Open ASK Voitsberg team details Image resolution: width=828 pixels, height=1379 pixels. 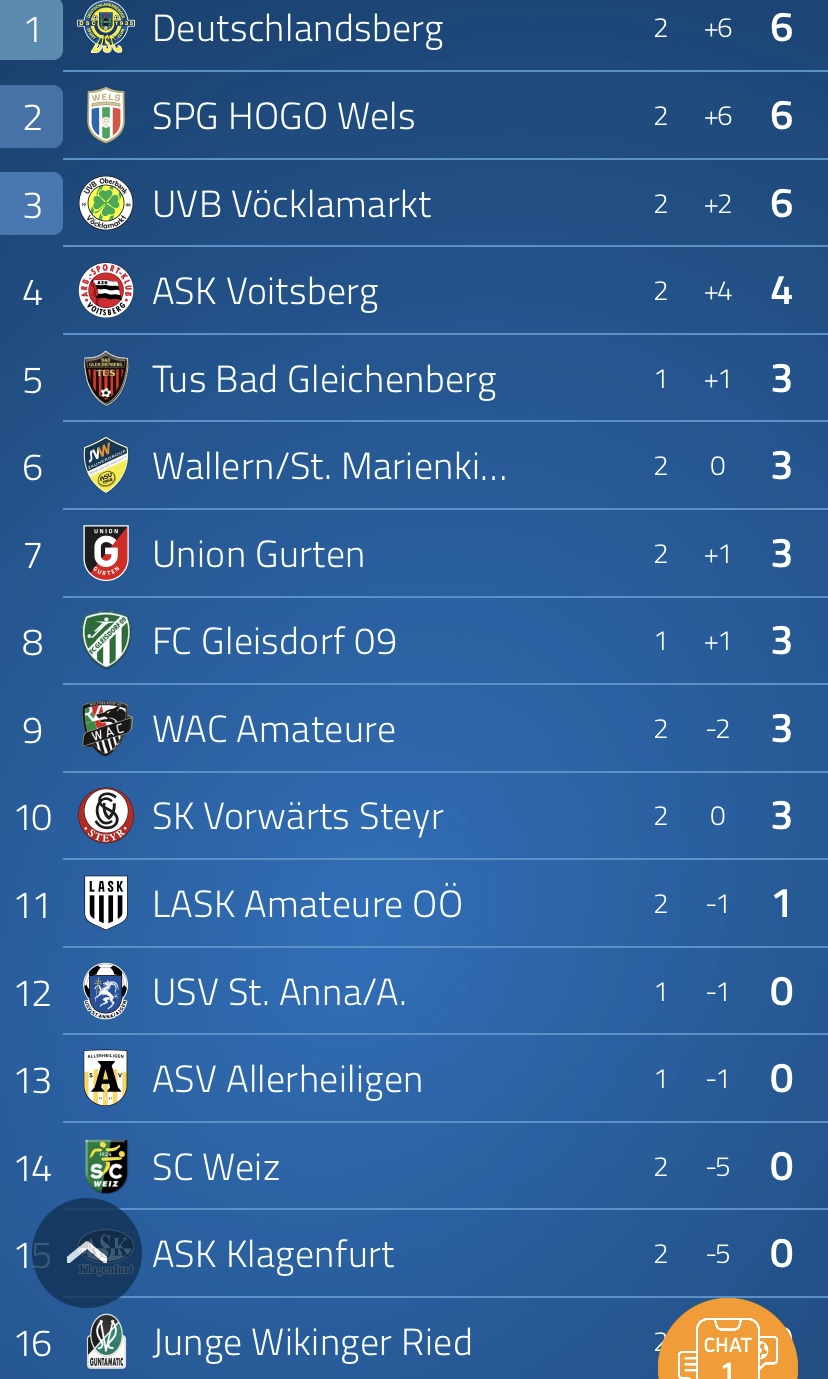click(x=414, y=291)
